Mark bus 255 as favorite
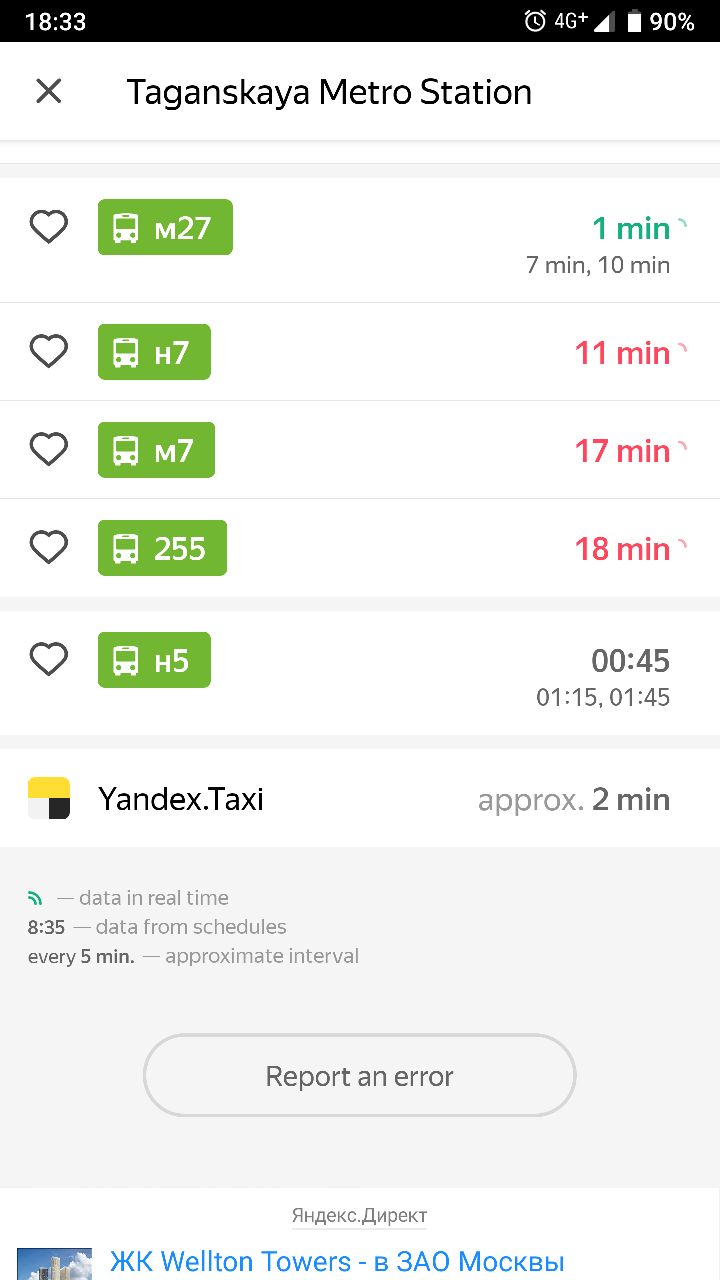This screenshot has height=1280, width=720. [48, 548]
